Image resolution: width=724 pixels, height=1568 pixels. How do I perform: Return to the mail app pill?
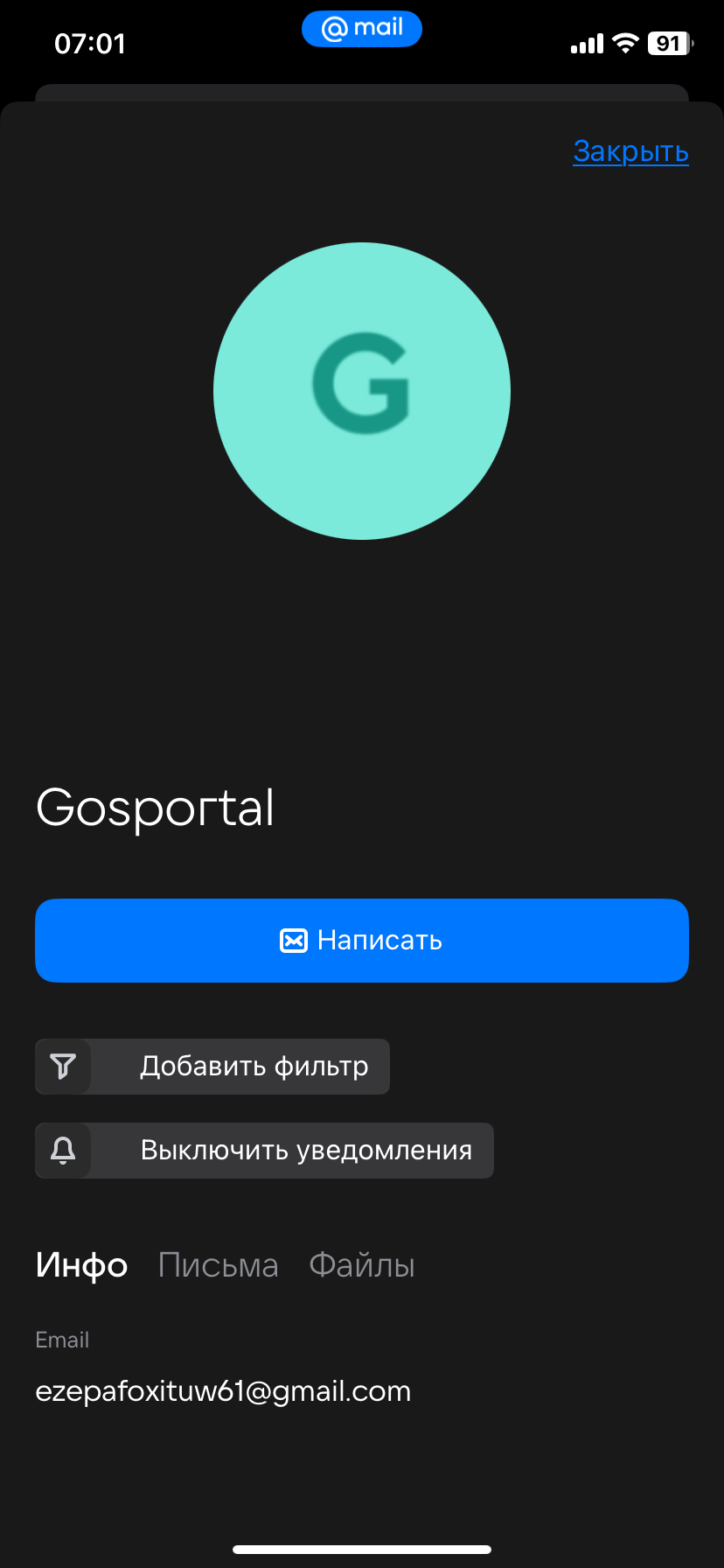click(362, 29)
